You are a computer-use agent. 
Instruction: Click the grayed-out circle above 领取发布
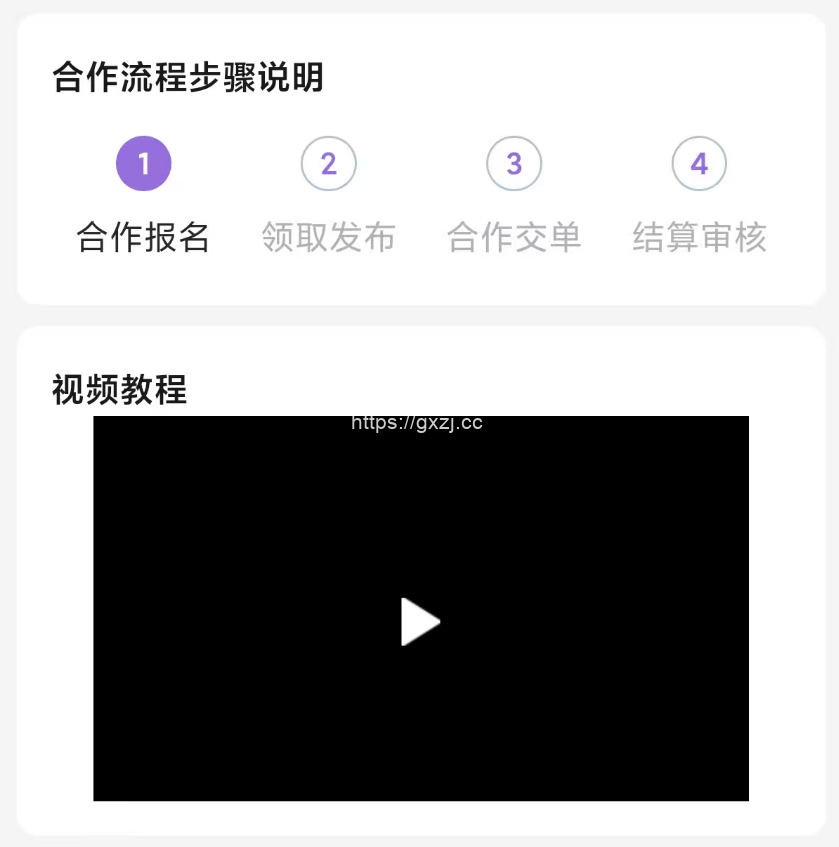pos(328,163)
